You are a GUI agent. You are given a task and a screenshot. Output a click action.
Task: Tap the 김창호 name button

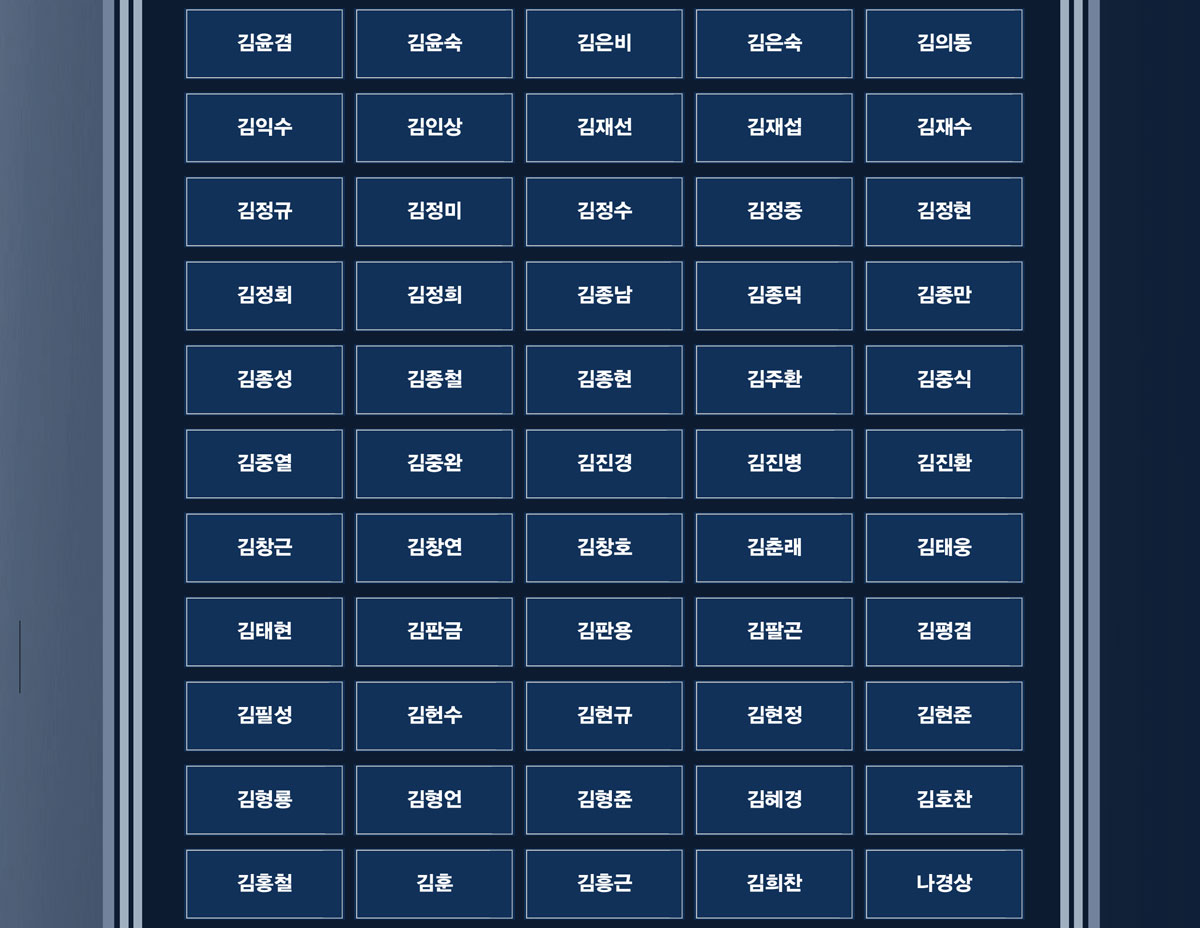pyautogui.click(x=604, y=548)
